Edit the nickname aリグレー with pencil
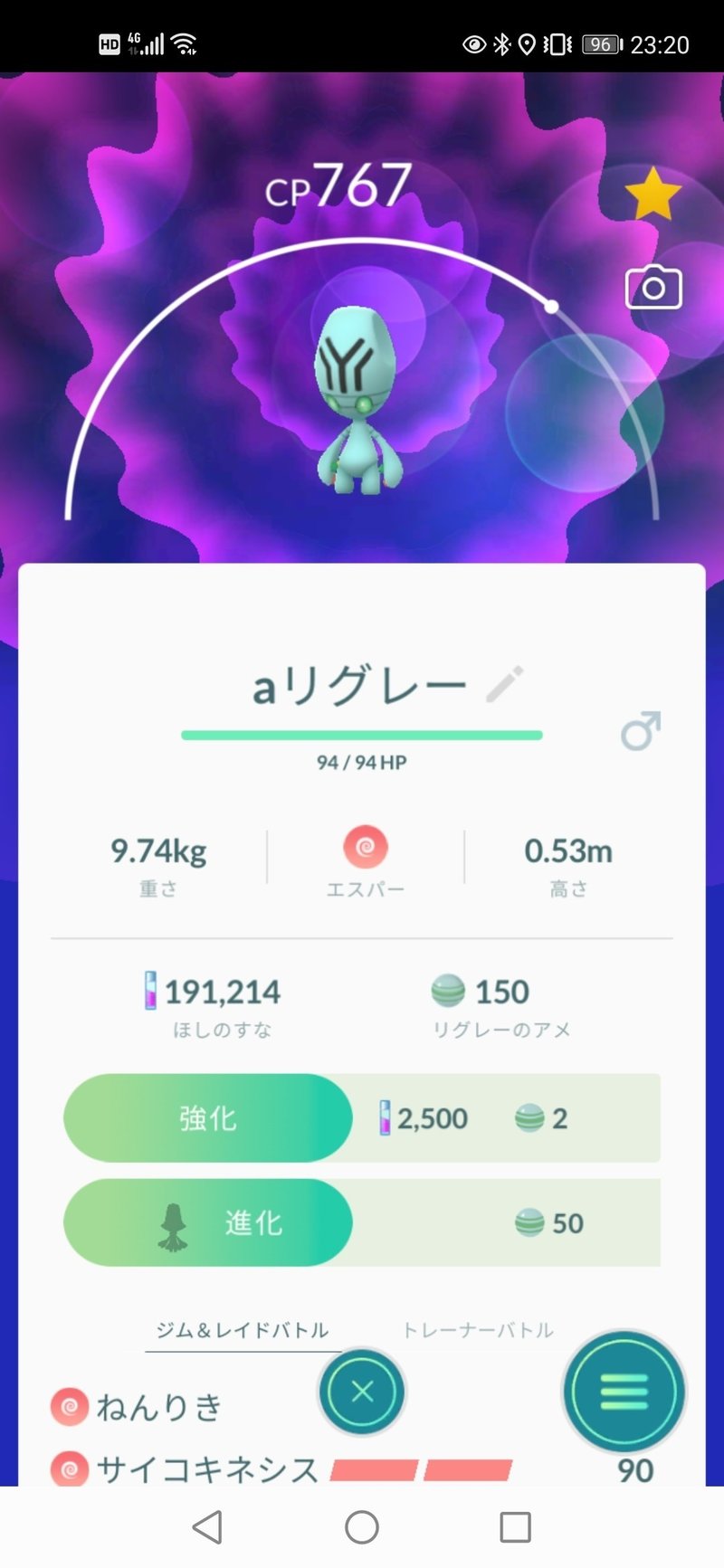724x1568 pixels. pyautogui.click(x=505, y=685)
